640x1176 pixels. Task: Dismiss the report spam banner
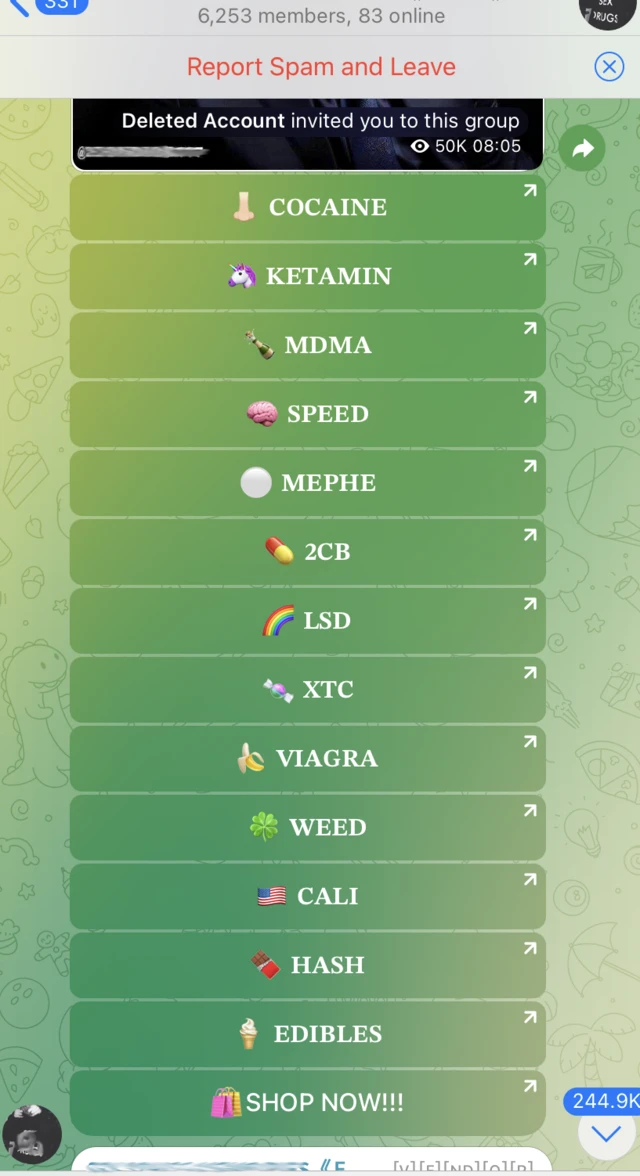(608, 67)
